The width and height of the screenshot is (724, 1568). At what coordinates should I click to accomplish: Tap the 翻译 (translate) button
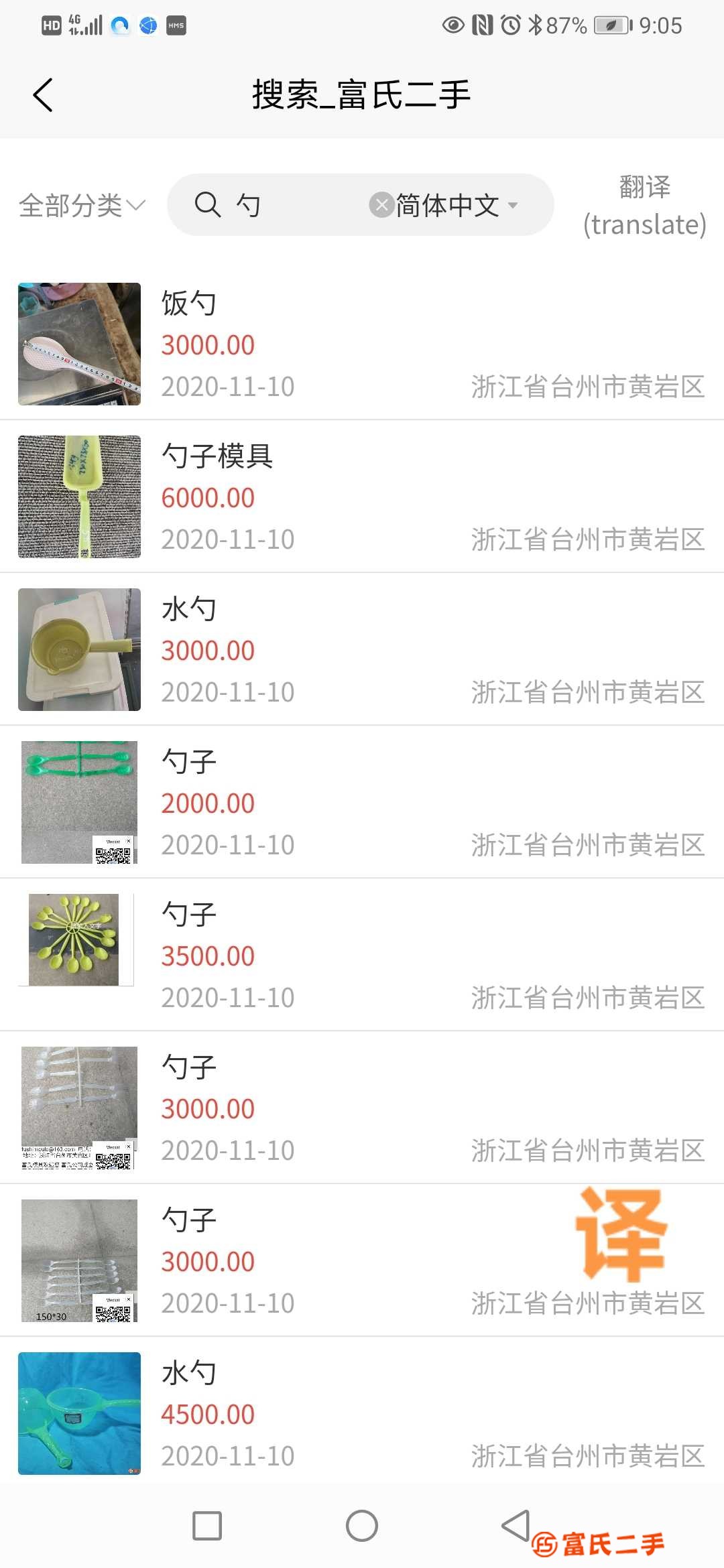[x=644, y=206]
